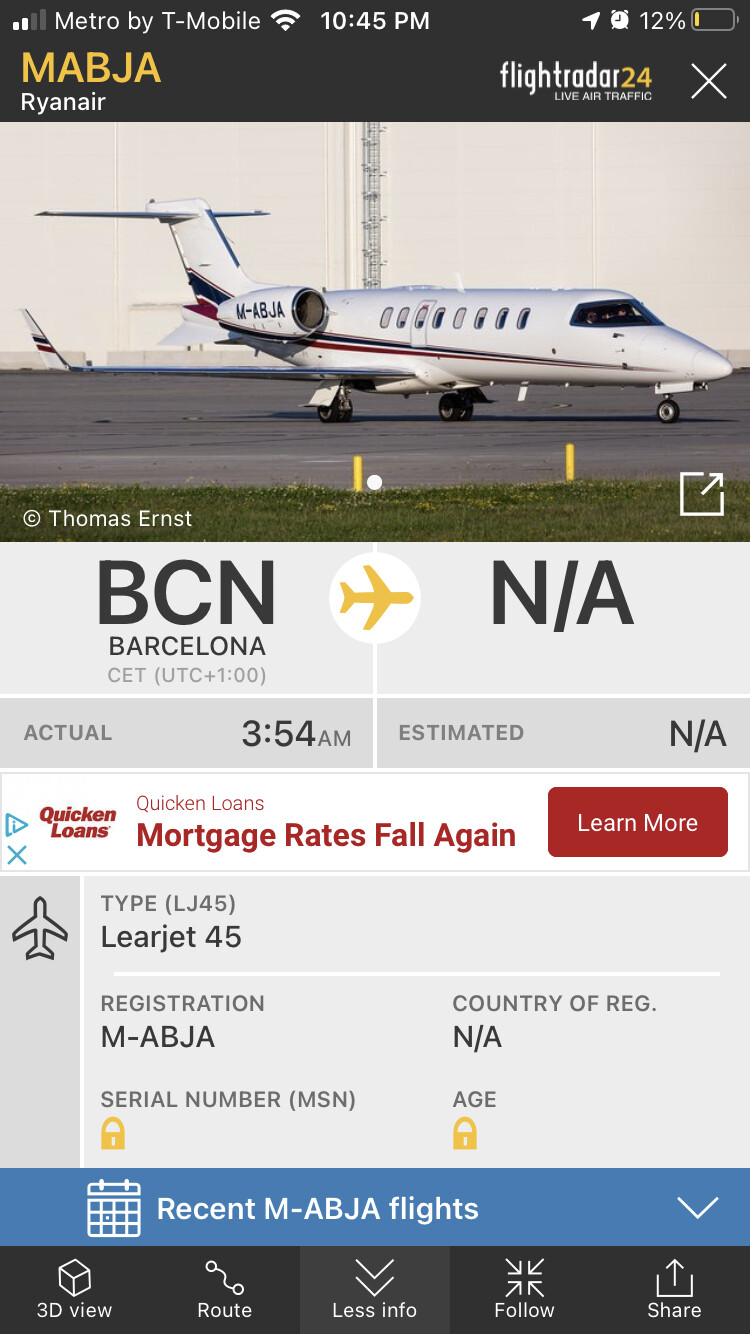Close the MABJA flight details panel

[x=708, y=81]
